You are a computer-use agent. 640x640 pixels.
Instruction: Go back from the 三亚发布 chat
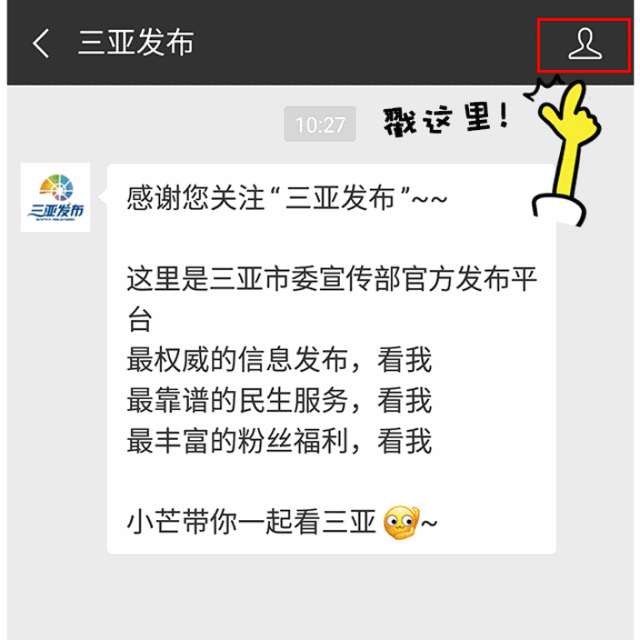[41, 44]
